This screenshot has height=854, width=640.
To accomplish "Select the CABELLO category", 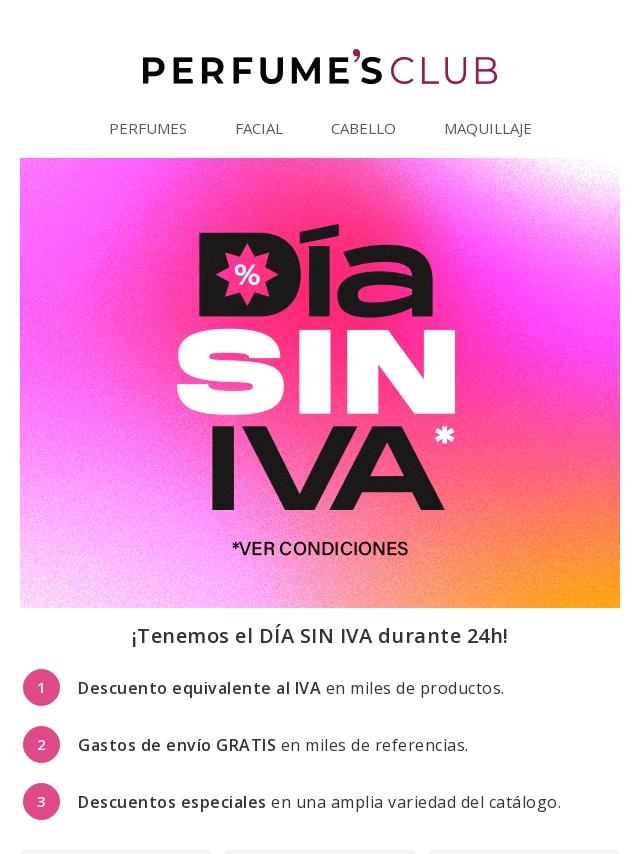I will point(363,129).
